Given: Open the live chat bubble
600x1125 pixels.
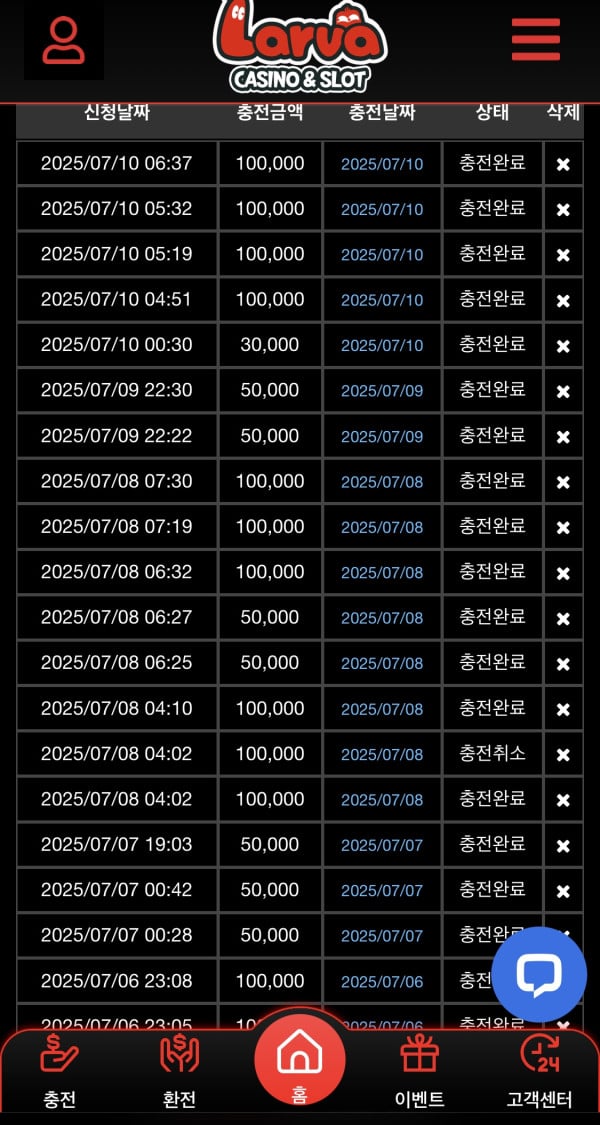Looking at the screenshot, I should tap(538, 974).
